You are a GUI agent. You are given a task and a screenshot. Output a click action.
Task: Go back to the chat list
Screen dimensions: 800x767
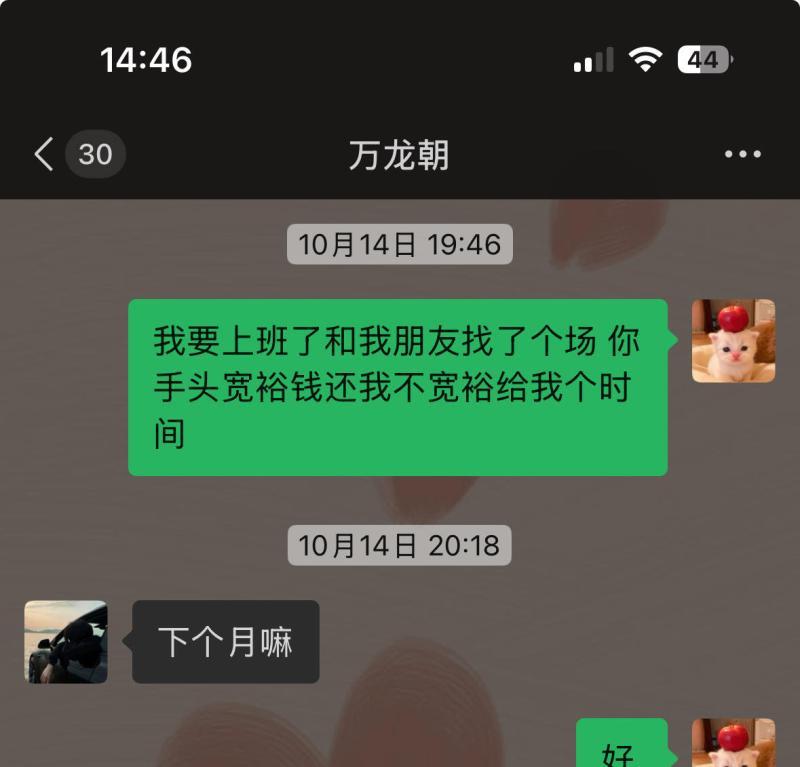point(44,155)
